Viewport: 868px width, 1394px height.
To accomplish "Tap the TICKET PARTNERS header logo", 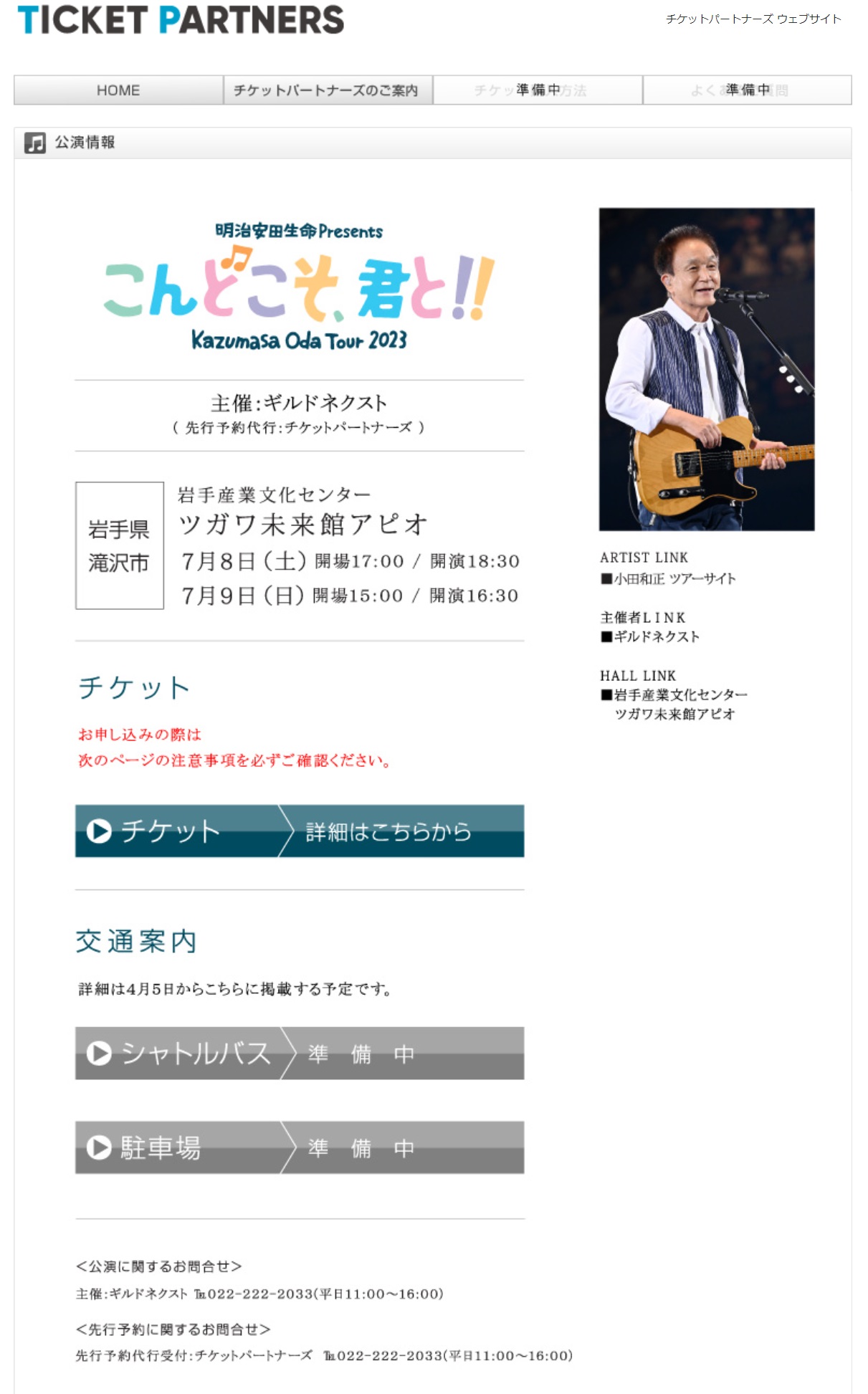I will 181,20.
